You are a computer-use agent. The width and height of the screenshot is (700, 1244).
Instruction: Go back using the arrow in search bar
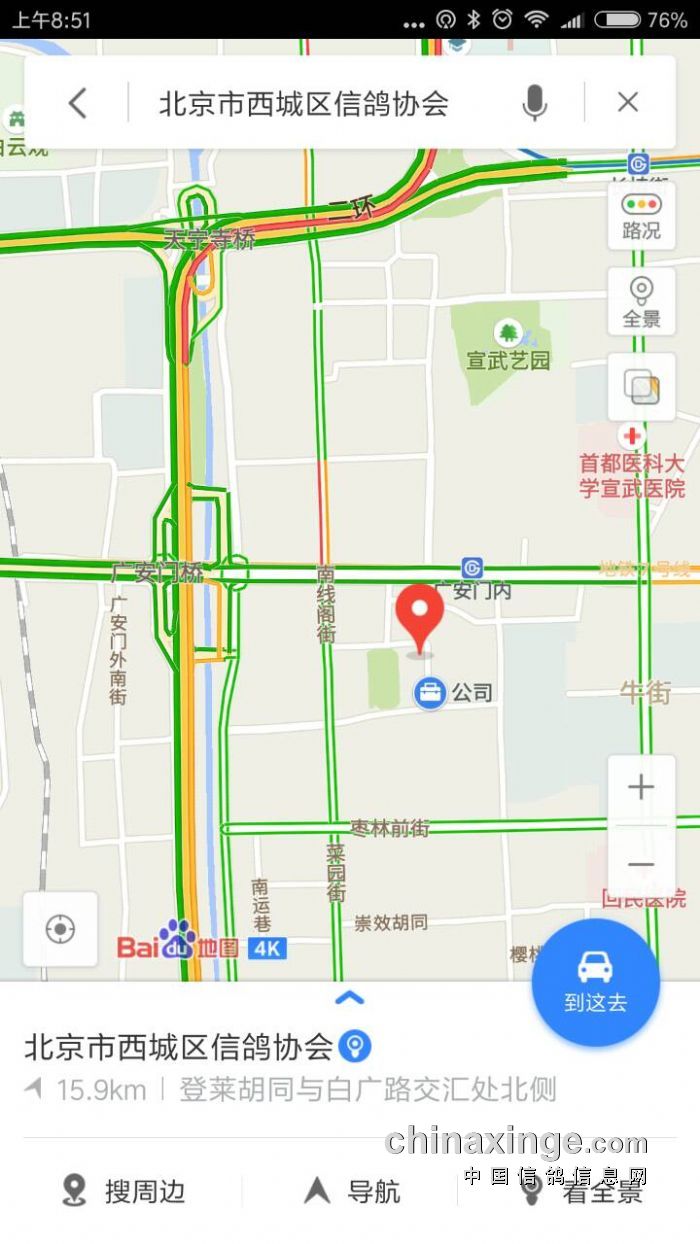[78, 102]
